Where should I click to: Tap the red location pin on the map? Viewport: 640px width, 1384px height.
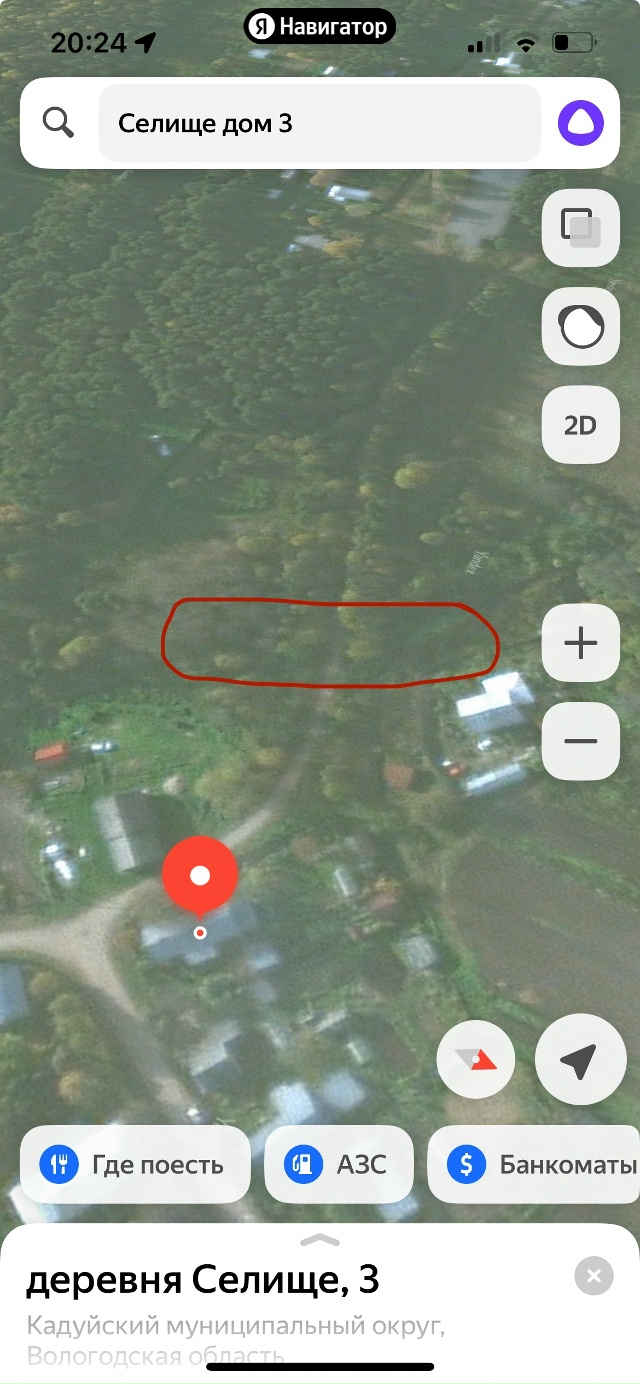click(x=200, y=877)
